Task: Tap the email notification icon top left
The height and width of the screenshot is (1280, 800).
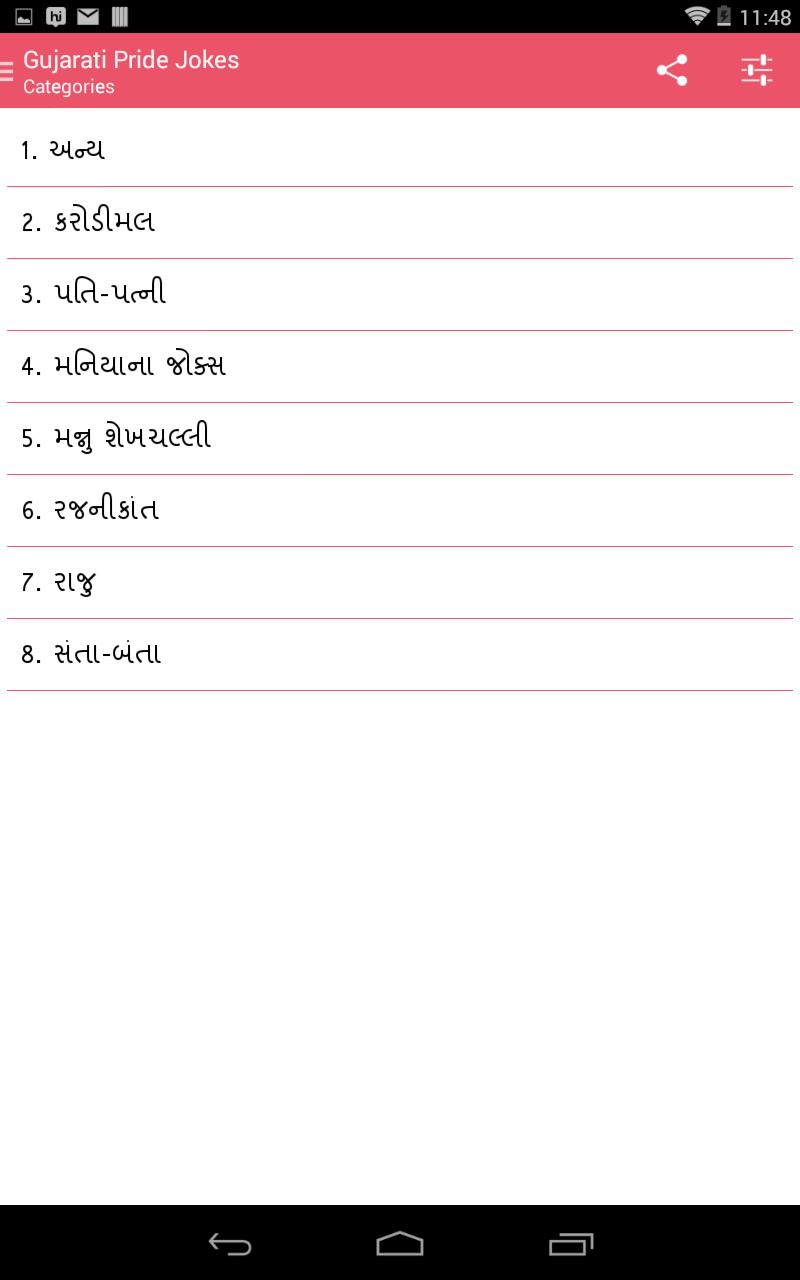Action: (x=90, y=15)
